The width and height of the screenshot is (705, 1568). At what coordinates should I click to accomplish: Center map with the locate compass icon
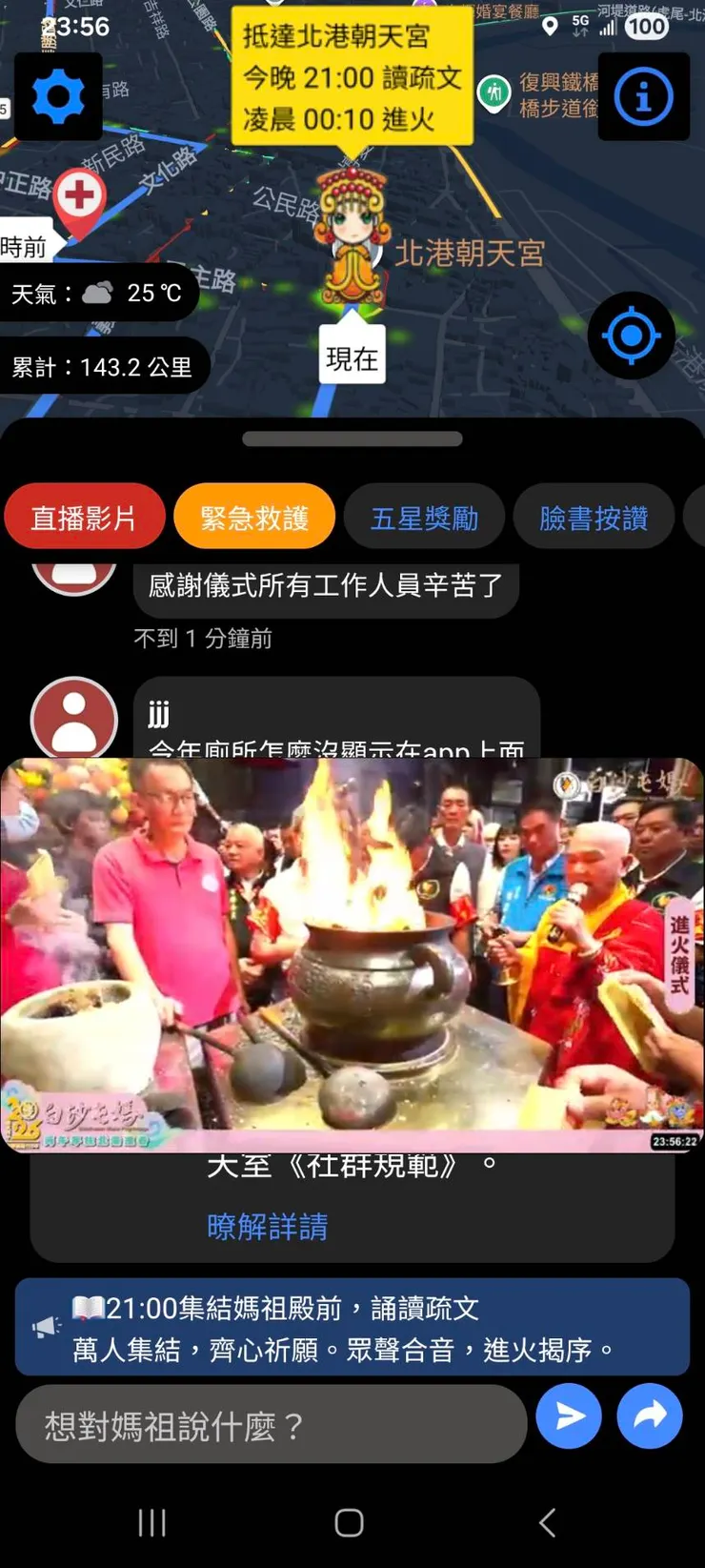click(x=632, y=336)
